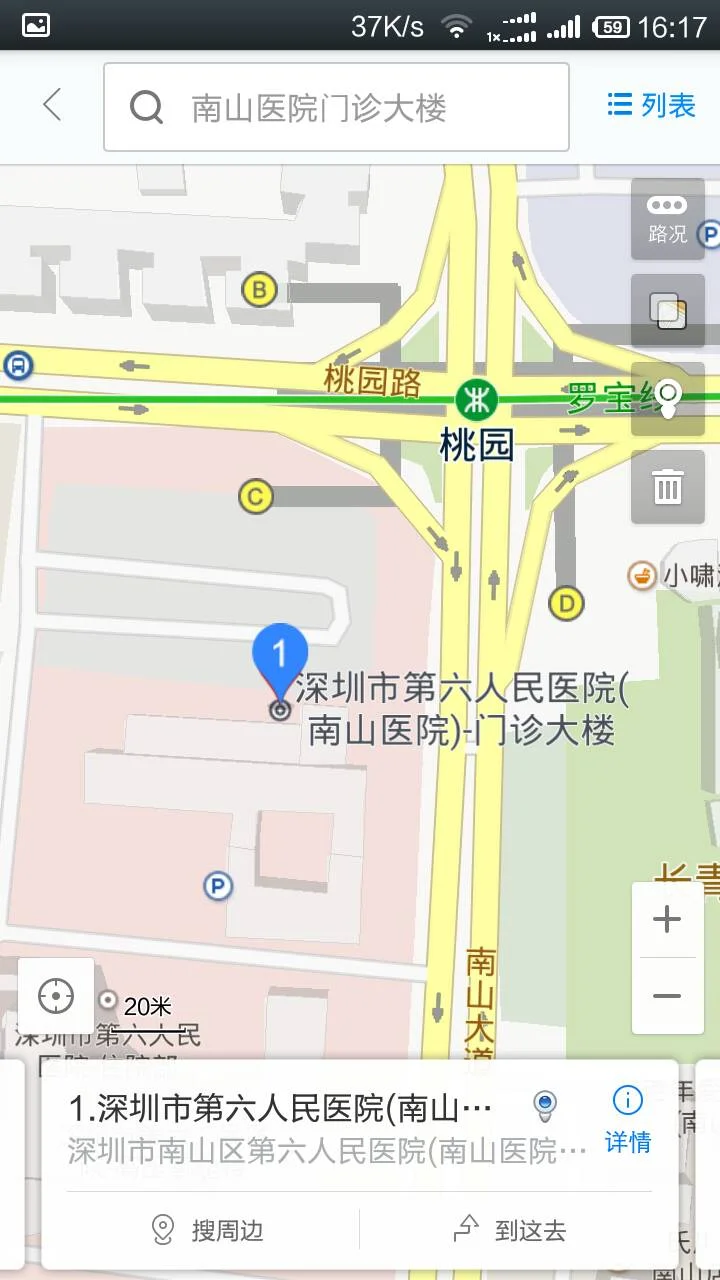The width and height of the screenshot is (720, 1280).
Task: Click the search magnifier icon
Action: click(x=147, y=105)
